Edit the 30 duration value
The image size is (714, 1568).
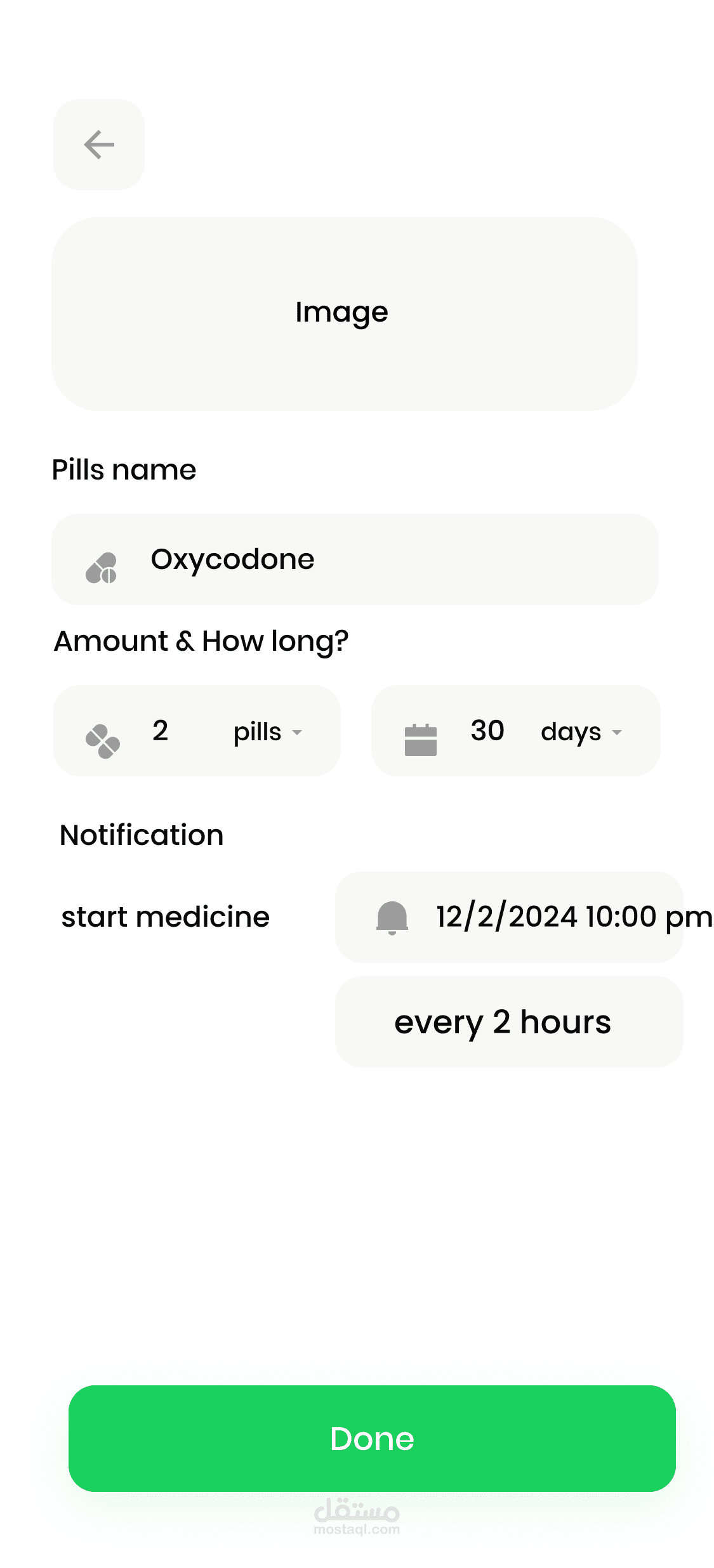pyautogui.click(x=487, y=731)
